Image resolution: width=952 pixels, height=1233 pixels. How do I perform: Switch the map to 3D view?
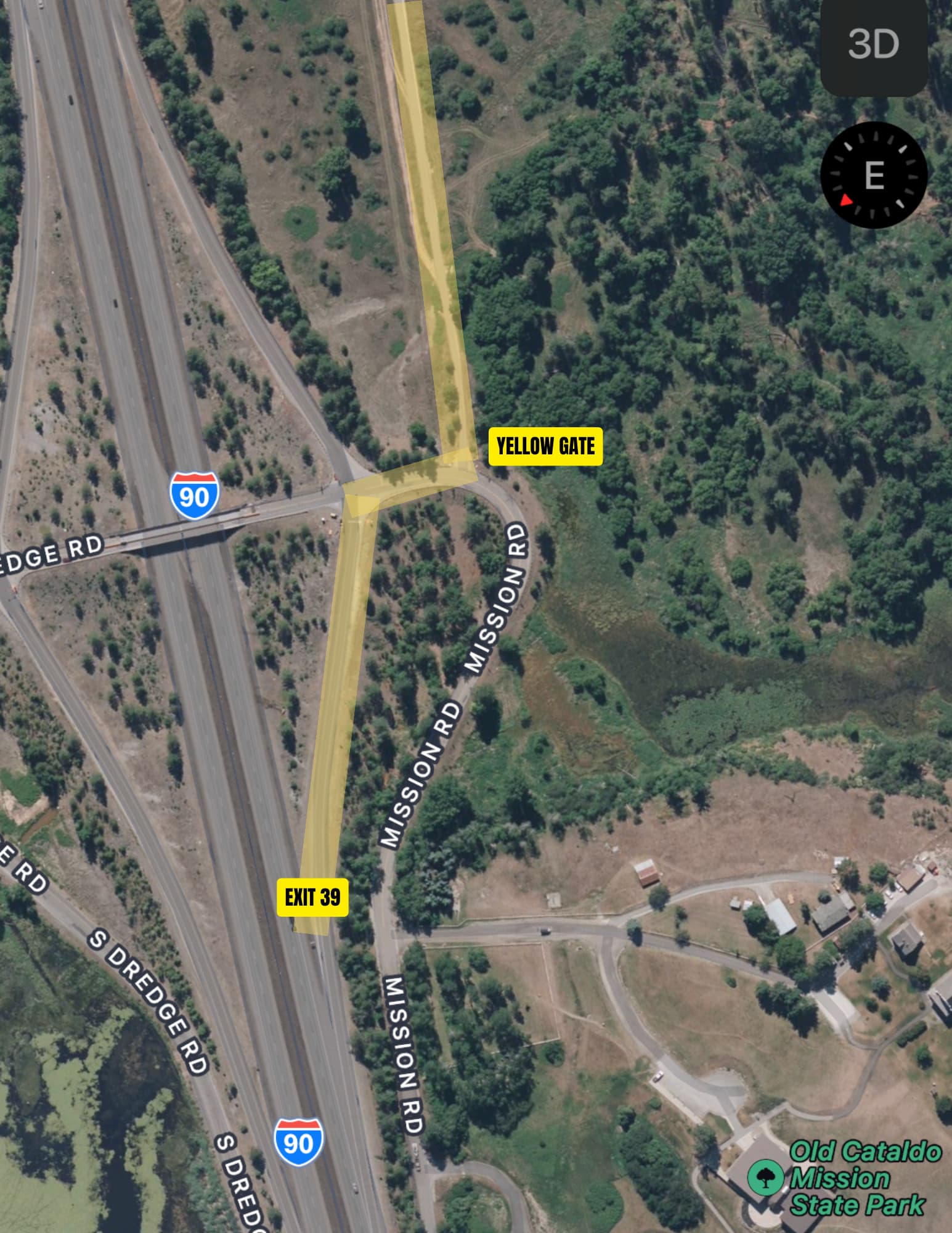click(873, 44)
